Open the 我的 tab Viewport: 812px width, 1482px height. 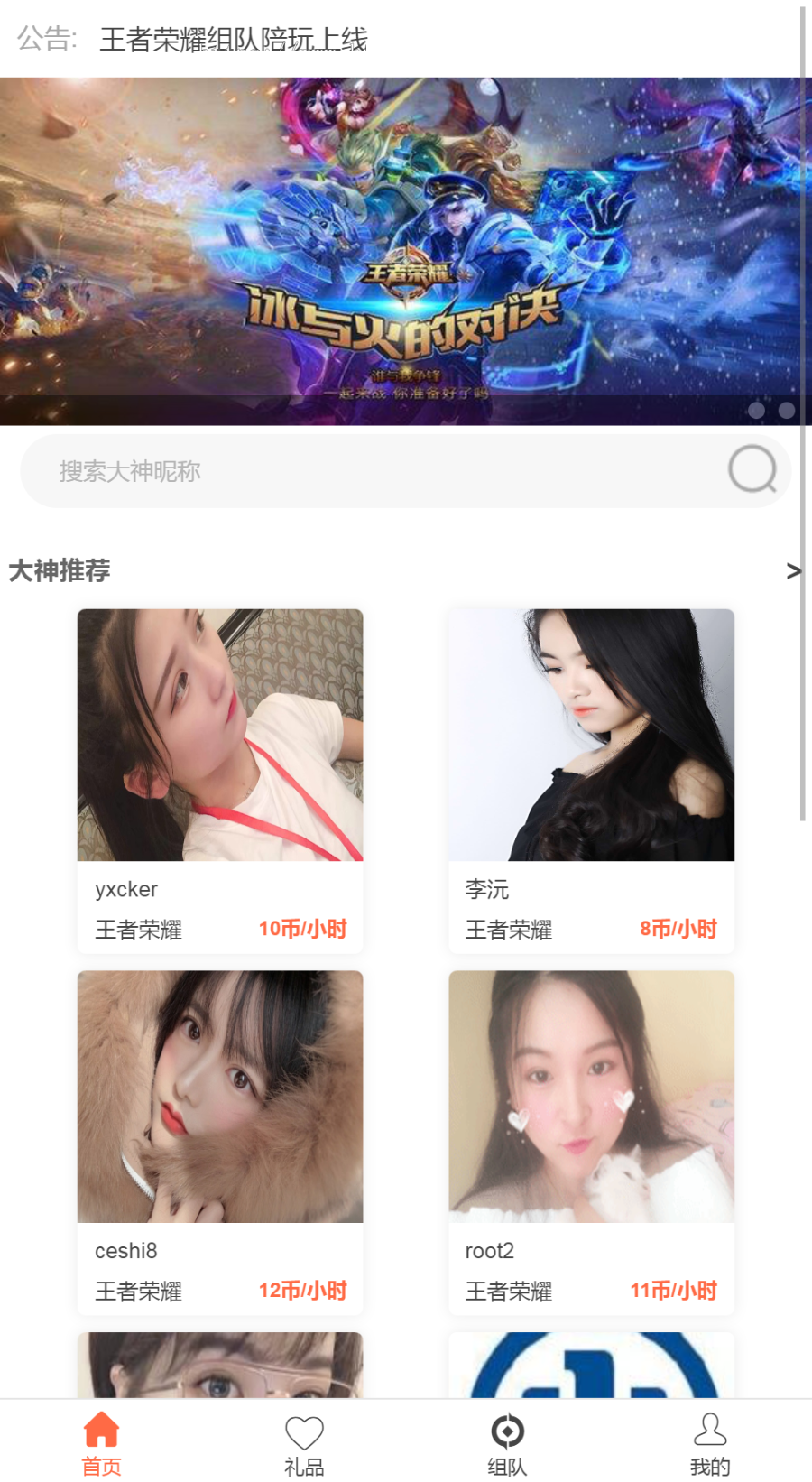click(710, 1444)
